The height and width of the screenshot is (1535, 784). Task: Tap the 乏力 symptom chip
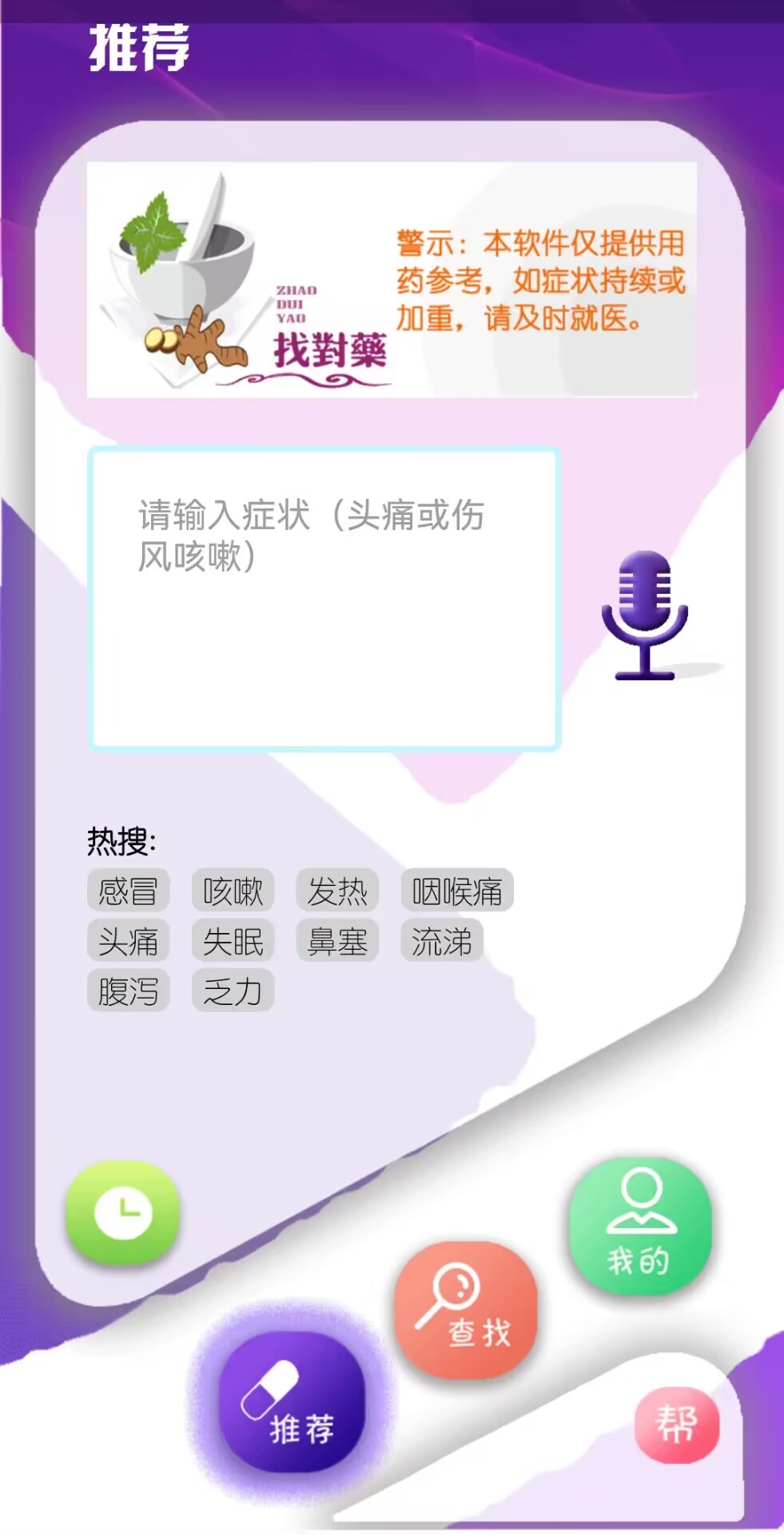point(233,991)
